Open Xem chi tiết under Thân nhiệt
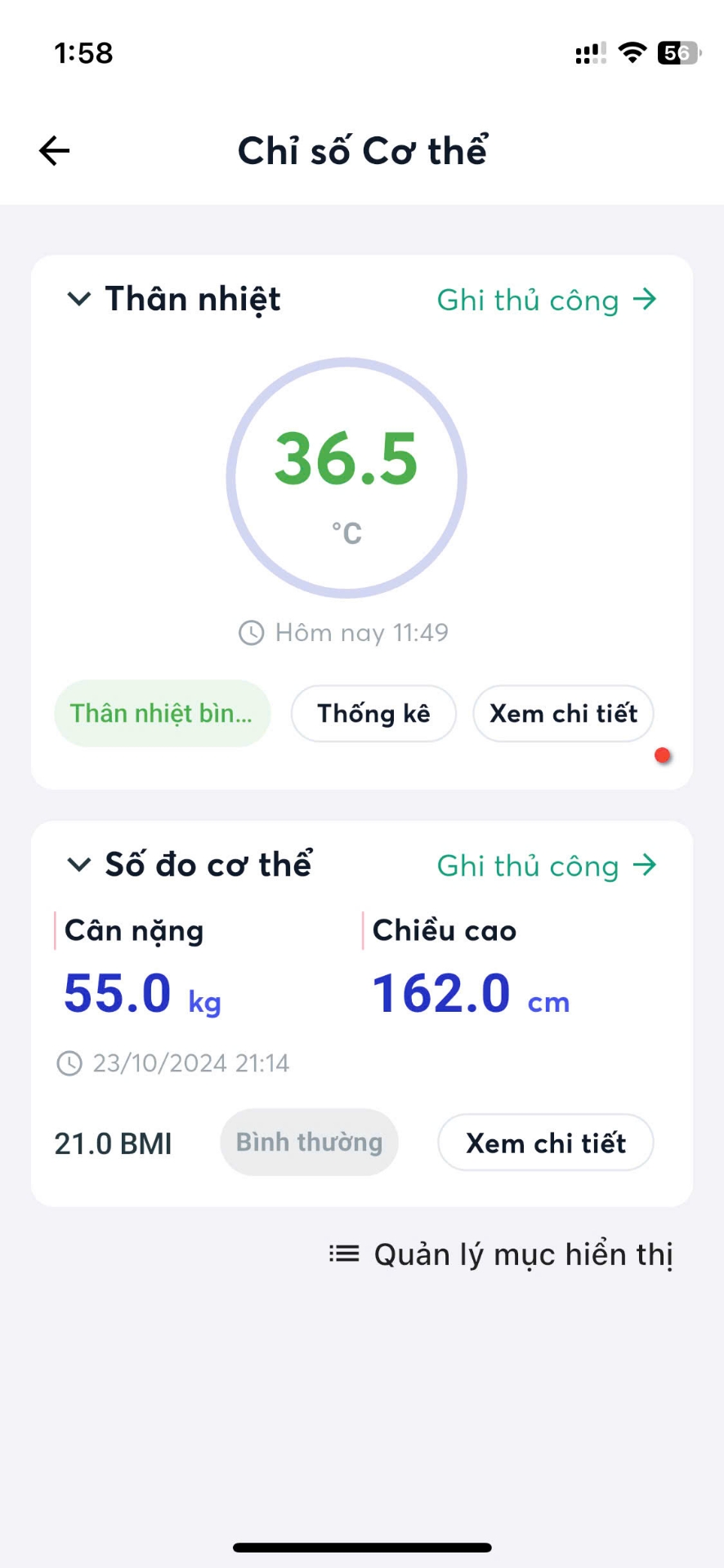724x1568 pixels. [x=563, y=714]
